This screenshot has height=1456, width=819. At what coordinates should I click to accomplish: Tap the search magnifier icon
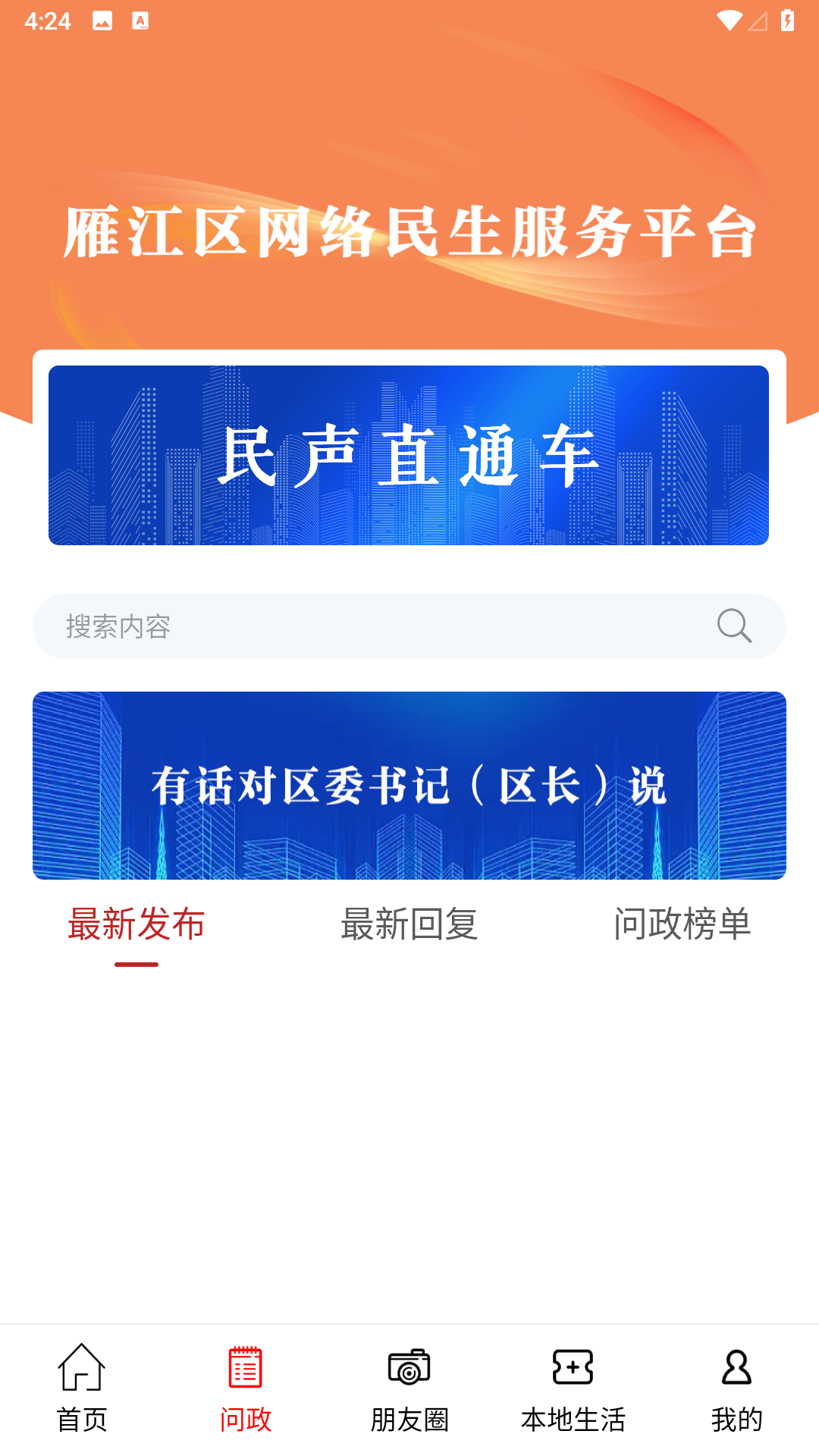(x=733, y=626)
